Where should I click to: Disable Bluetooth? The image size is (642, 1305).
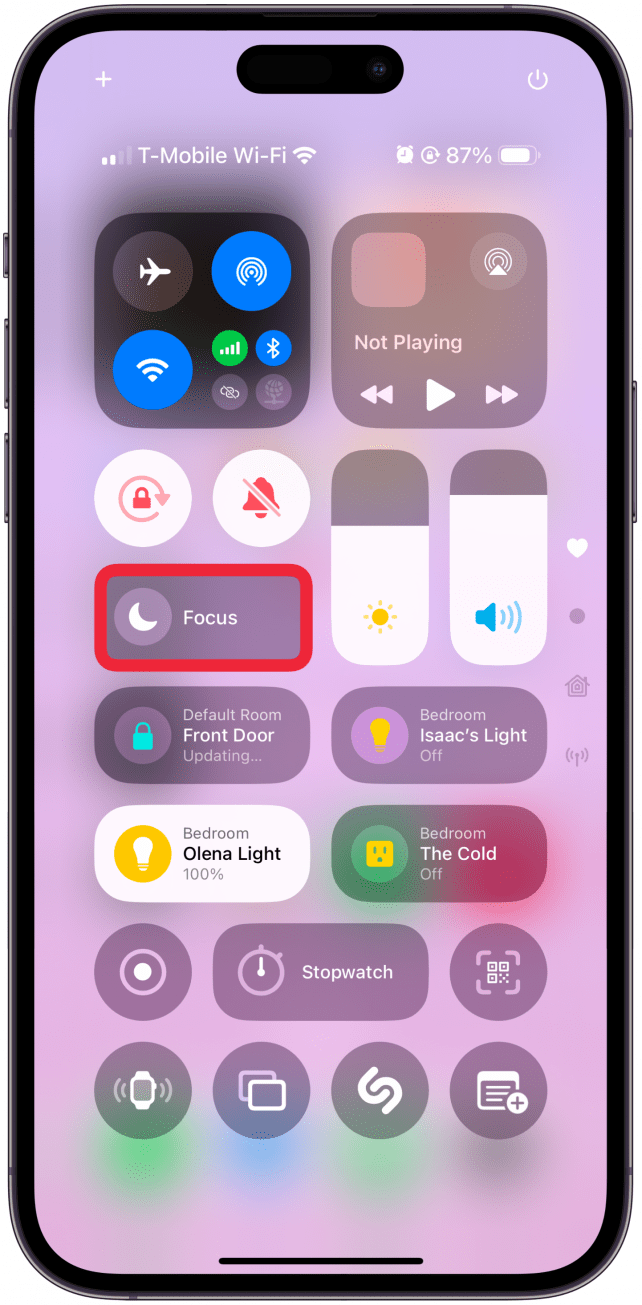[273, 348]
